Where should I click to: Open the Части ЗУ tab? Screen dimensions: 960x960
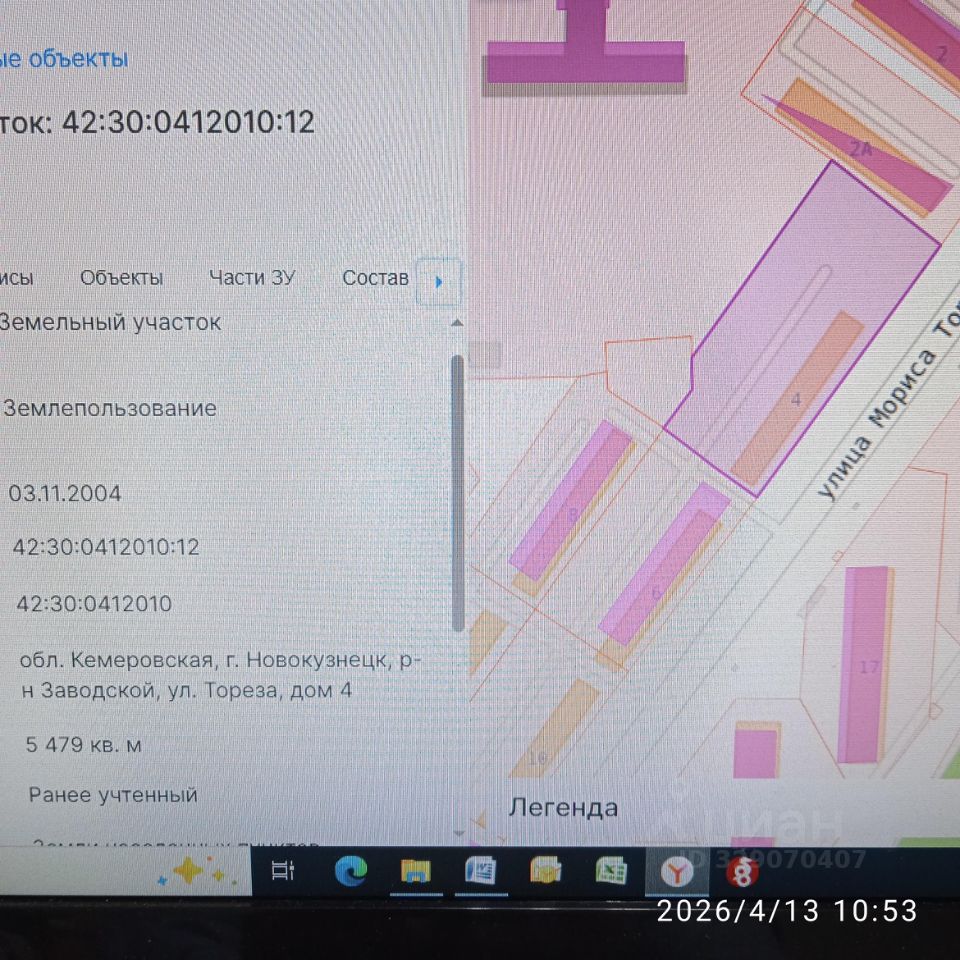(252, 278)
